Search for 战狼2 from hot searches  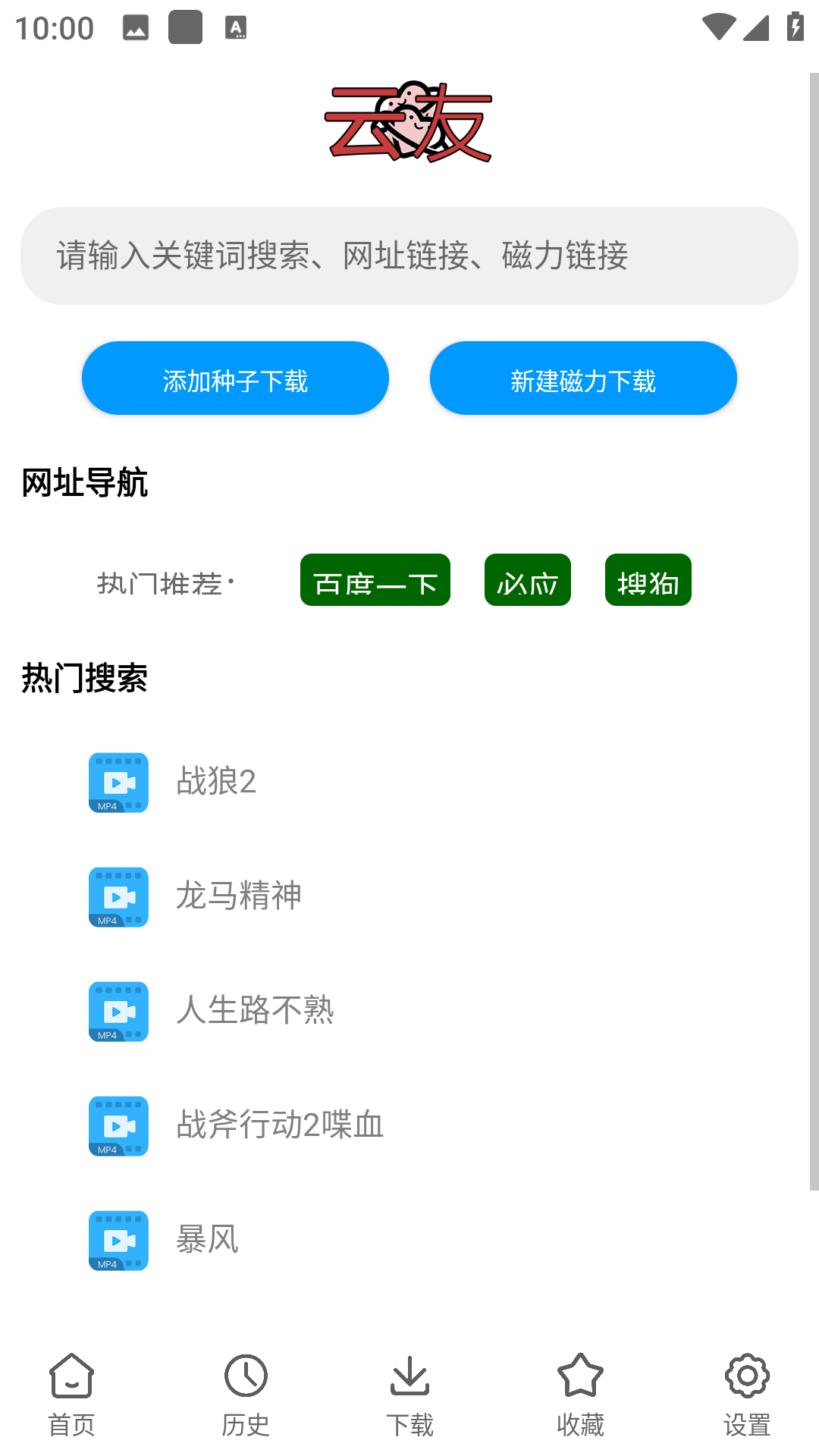[x=216, y=782]
